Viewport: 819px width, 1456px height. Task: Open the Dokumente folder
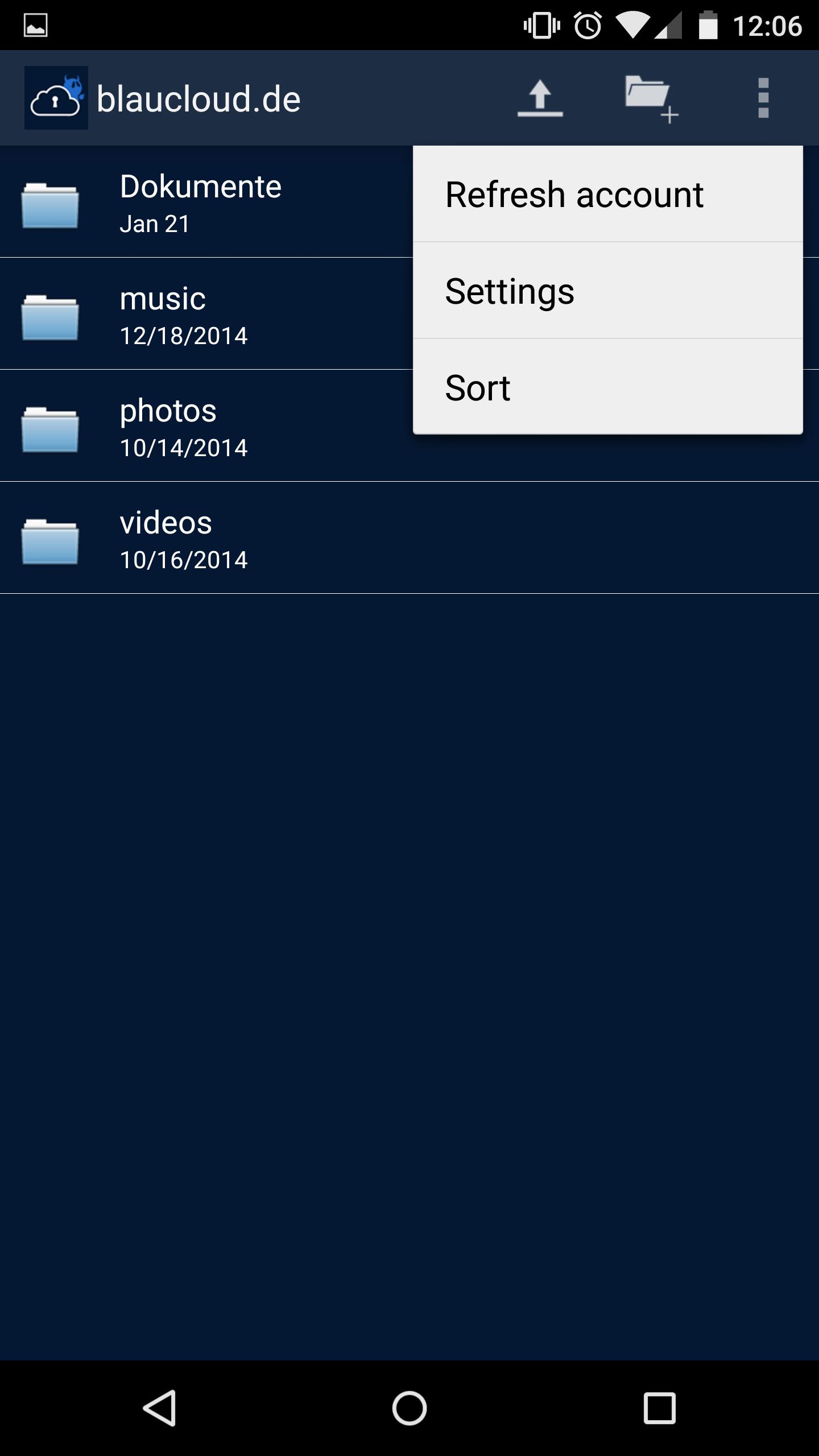coord(200,202)
